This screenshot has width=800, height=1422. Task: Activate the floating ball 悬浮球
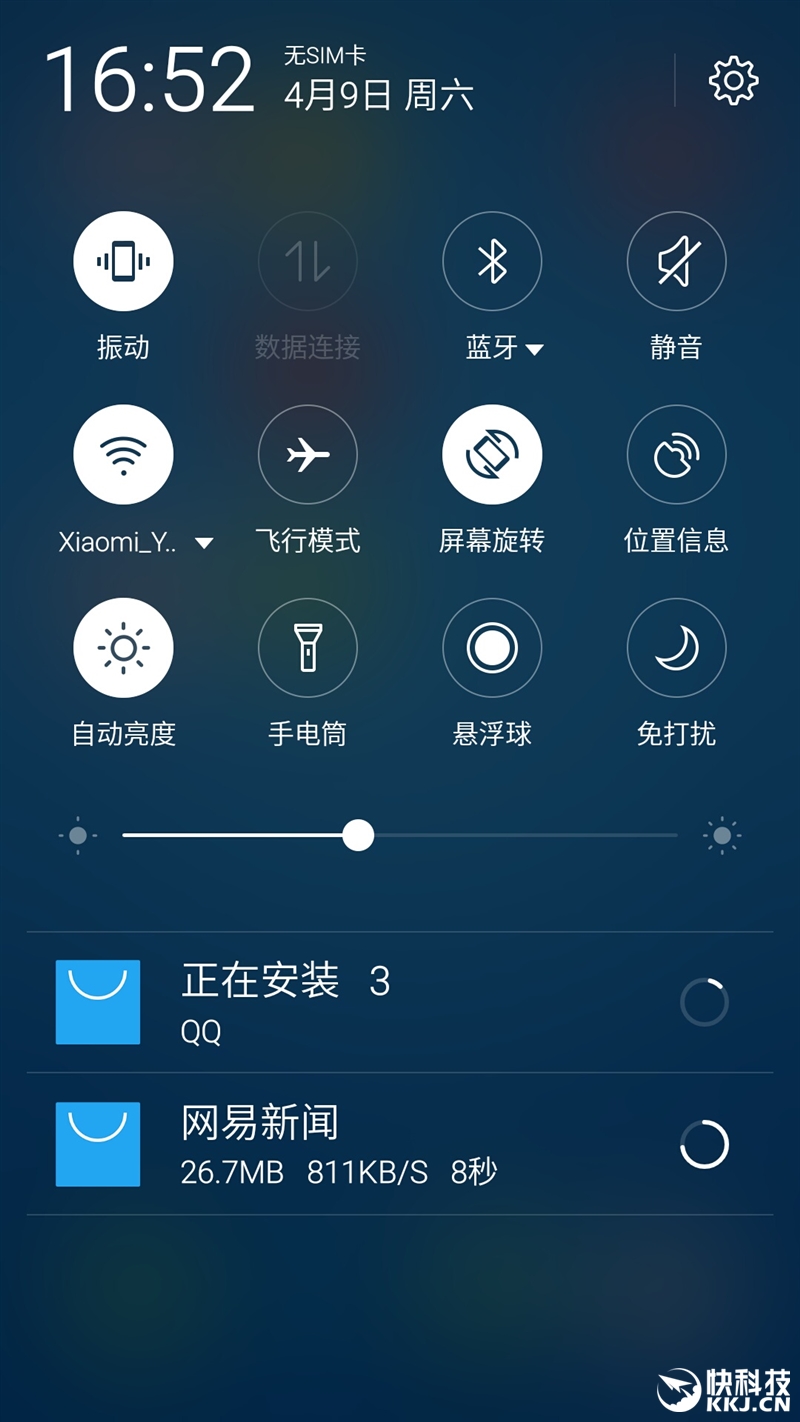(x=491, y=648)
